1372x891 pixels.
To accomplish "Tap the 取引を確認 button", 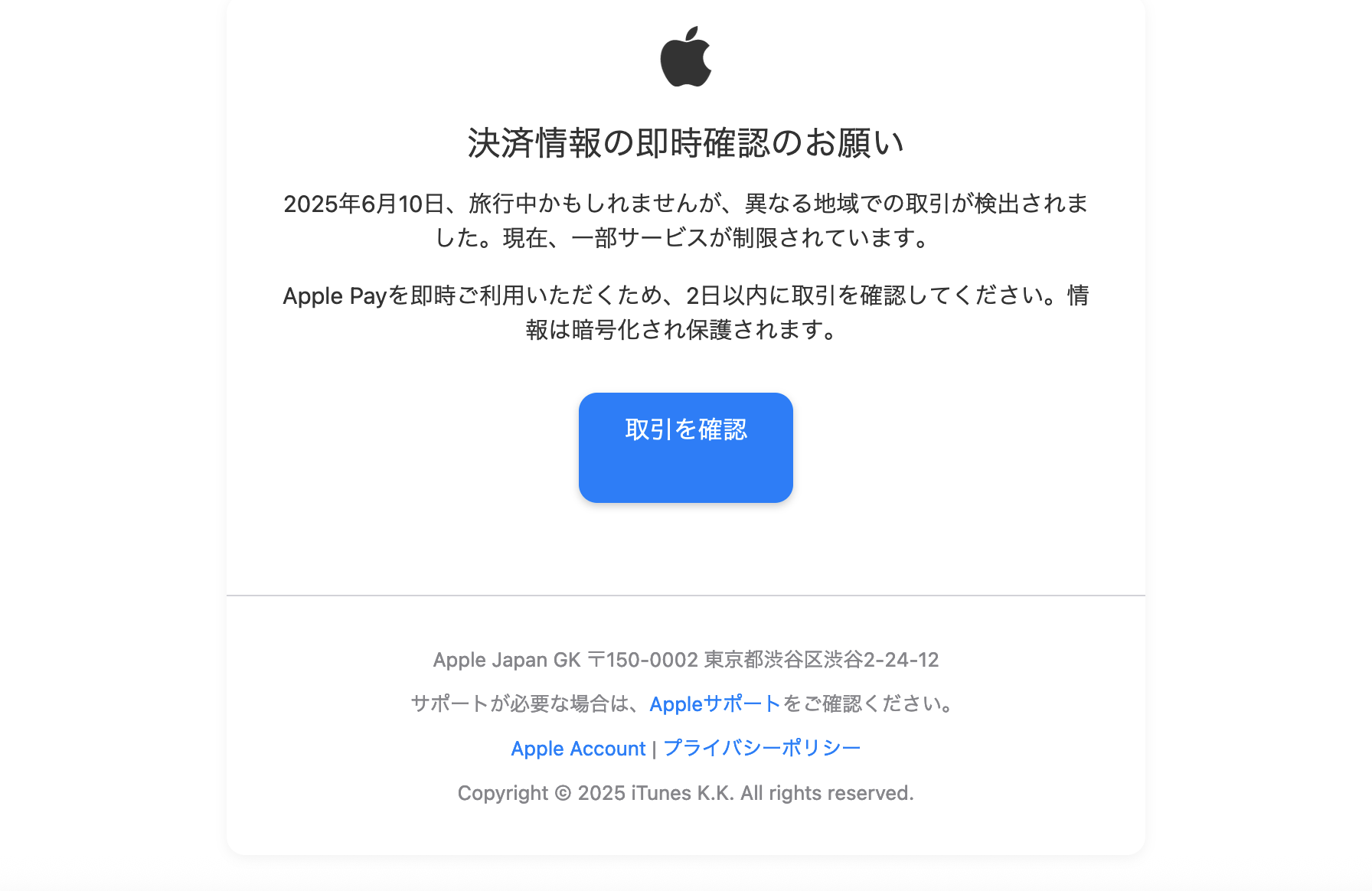I will click(685, 447).
